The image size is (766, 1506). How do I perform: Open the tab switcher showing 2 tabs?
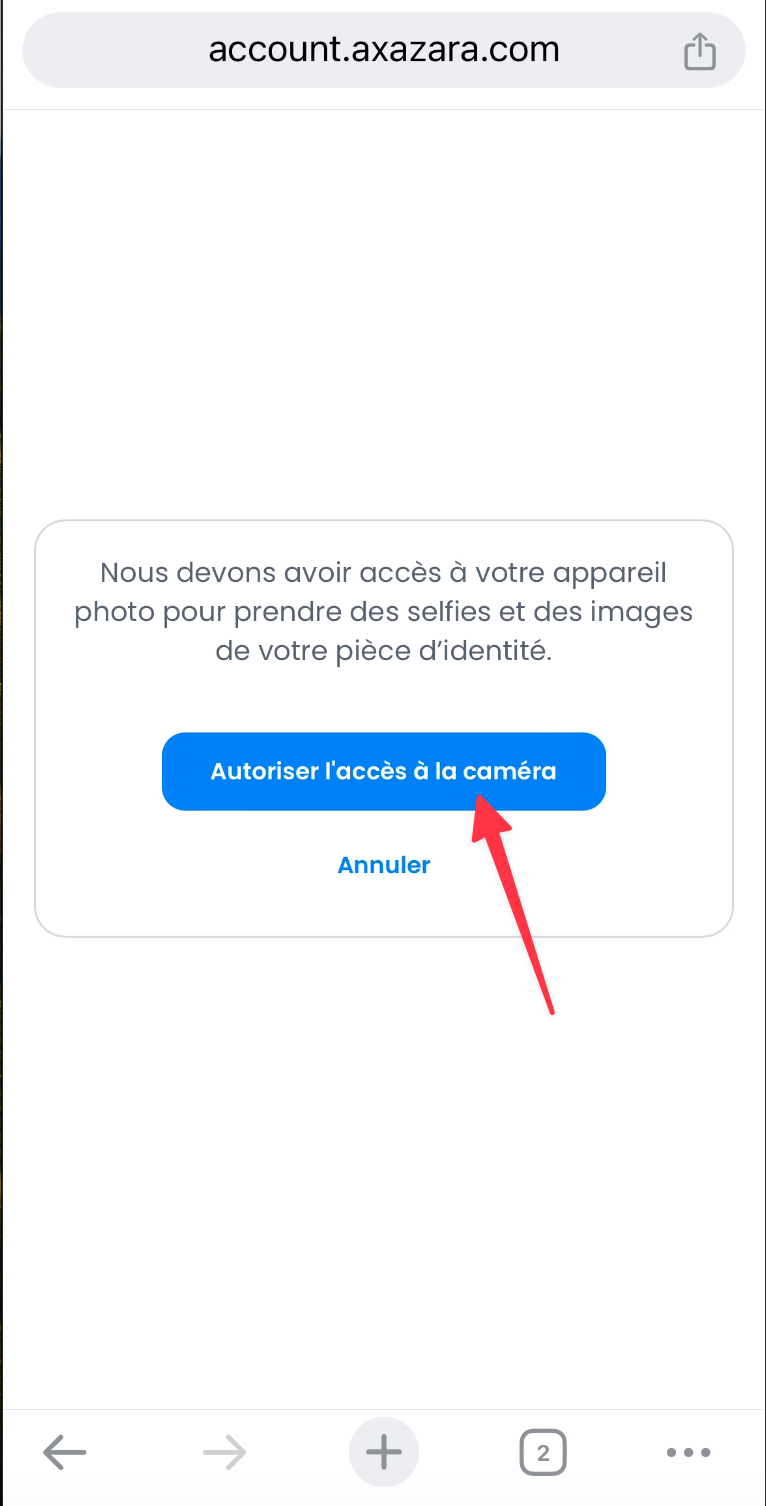[x=543, y=1452]
